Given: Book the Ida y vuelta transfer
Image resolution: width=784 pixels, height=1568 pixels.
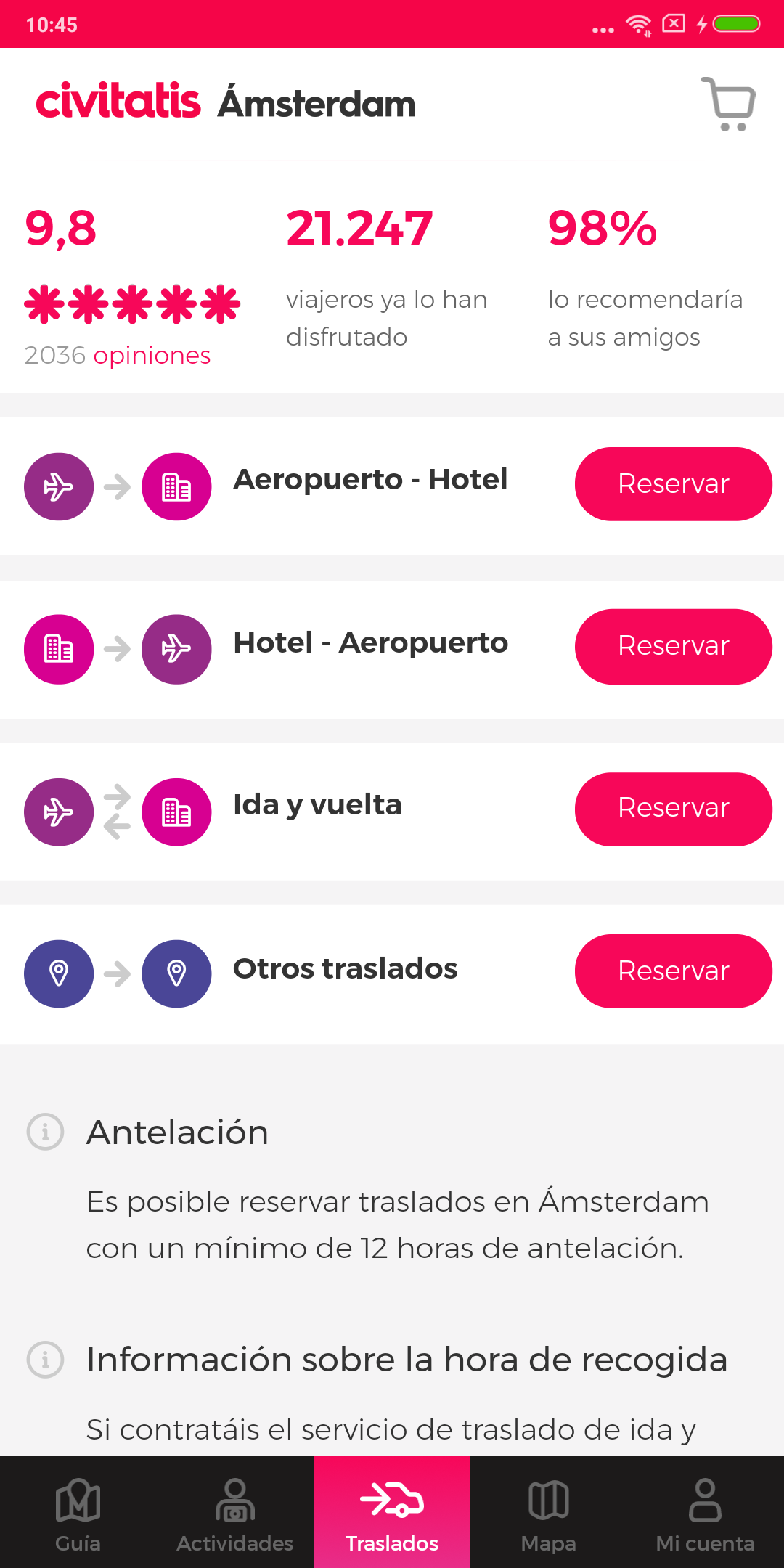Looking at the screenshot, I should pyautogui.click(x=674, y=809).
